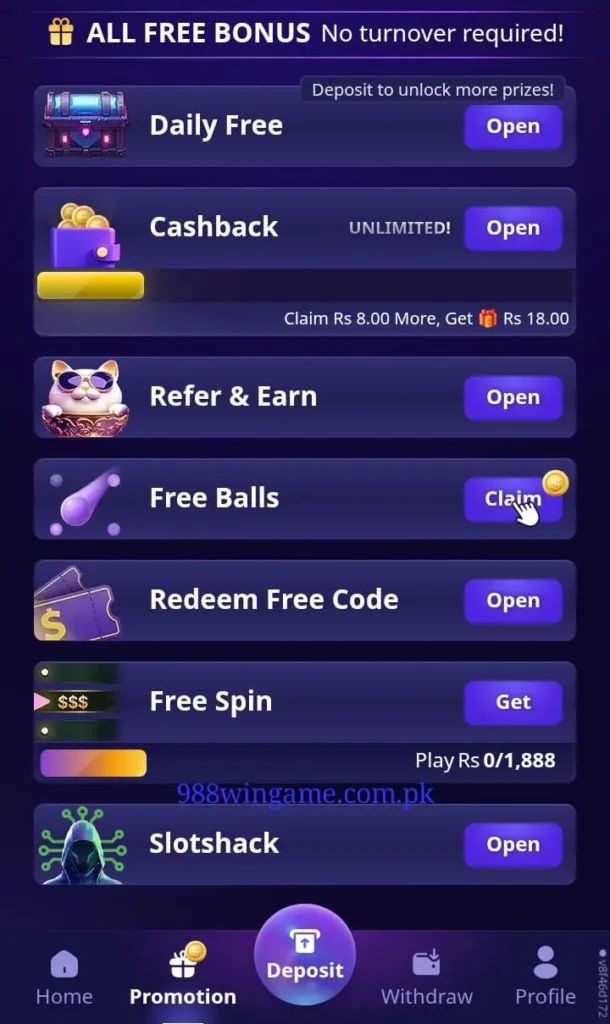Claim the Free Balls bonus
The image size is (610, 1024).
513,499
